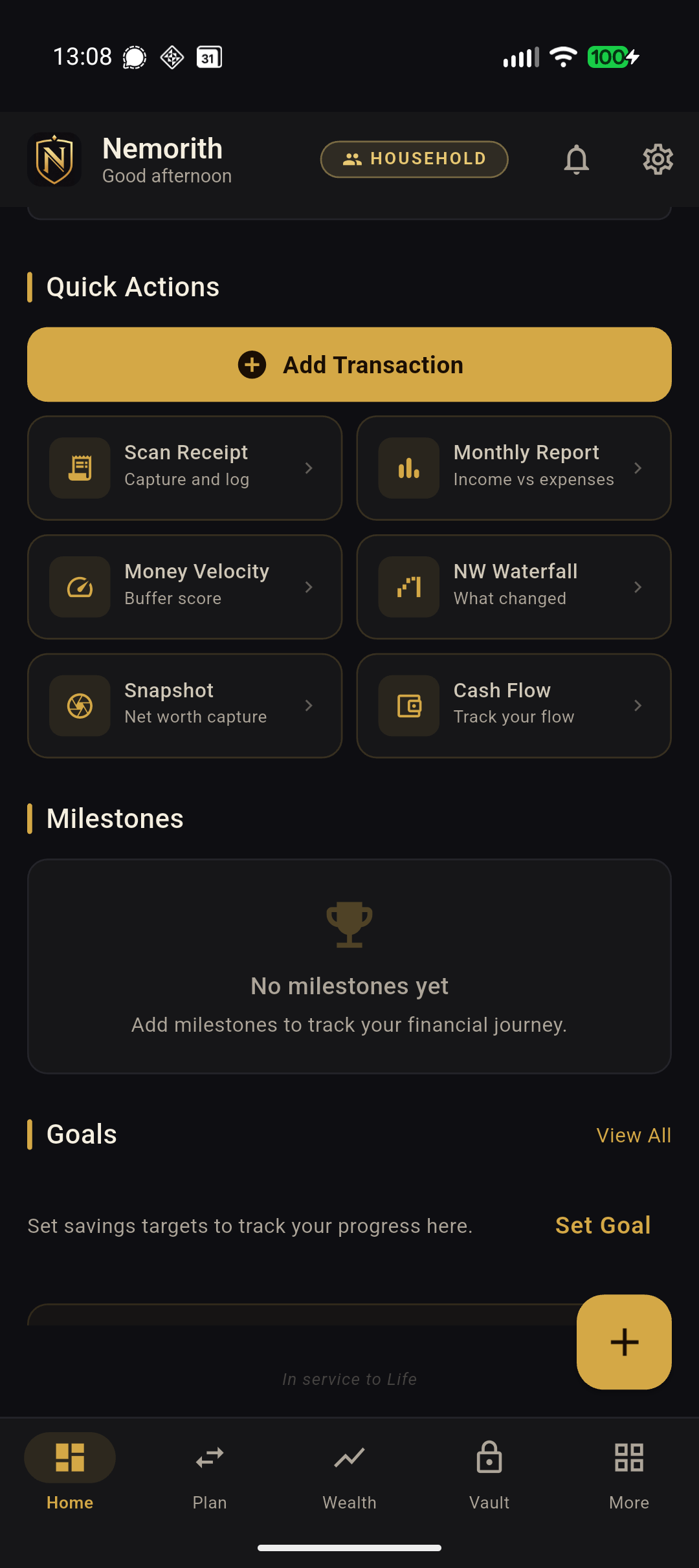Expand the Money Velocity chevron
Viewport: 699px width, 1568px height.
click(309, 587)
